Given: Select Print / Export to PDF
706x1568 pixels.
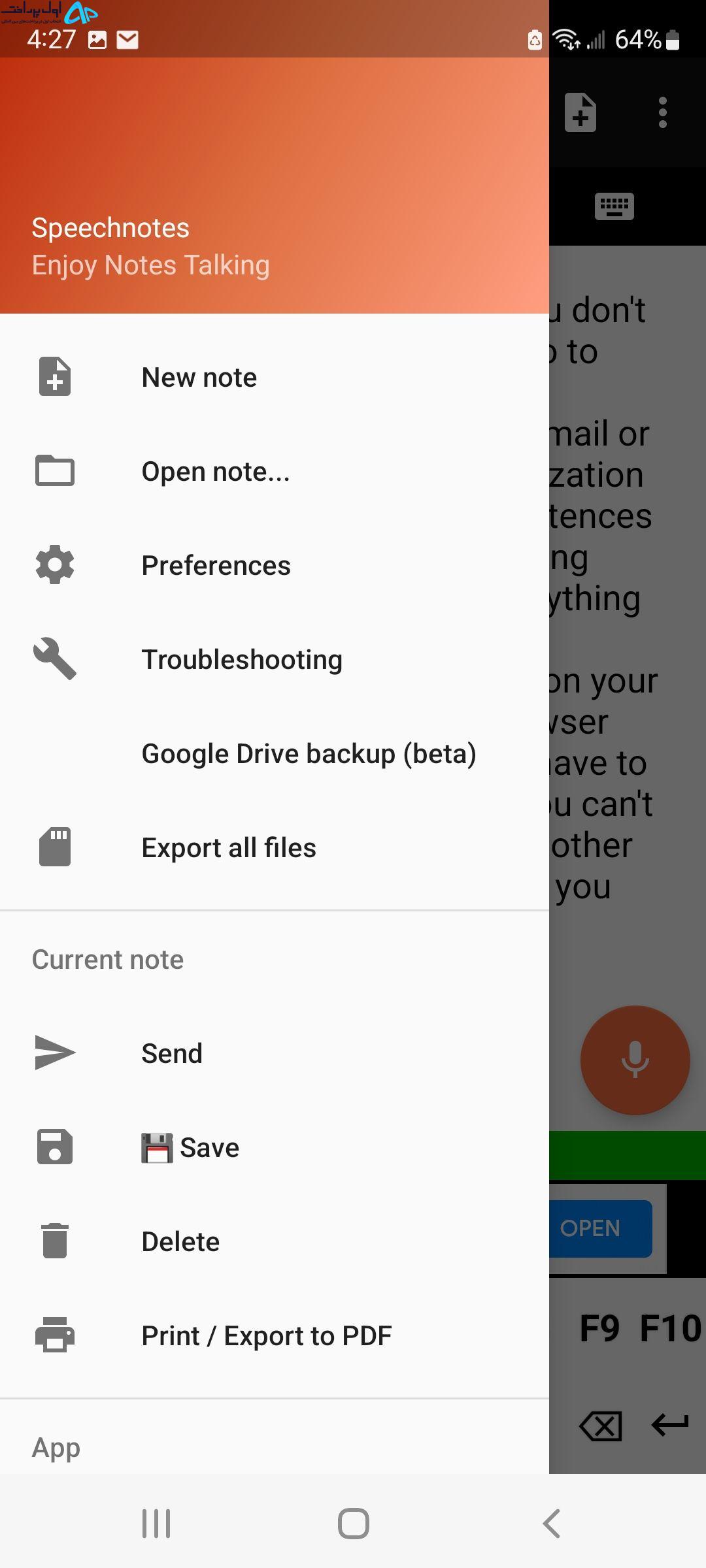Looking at the screenshot, I should [x=275, y=1335].
